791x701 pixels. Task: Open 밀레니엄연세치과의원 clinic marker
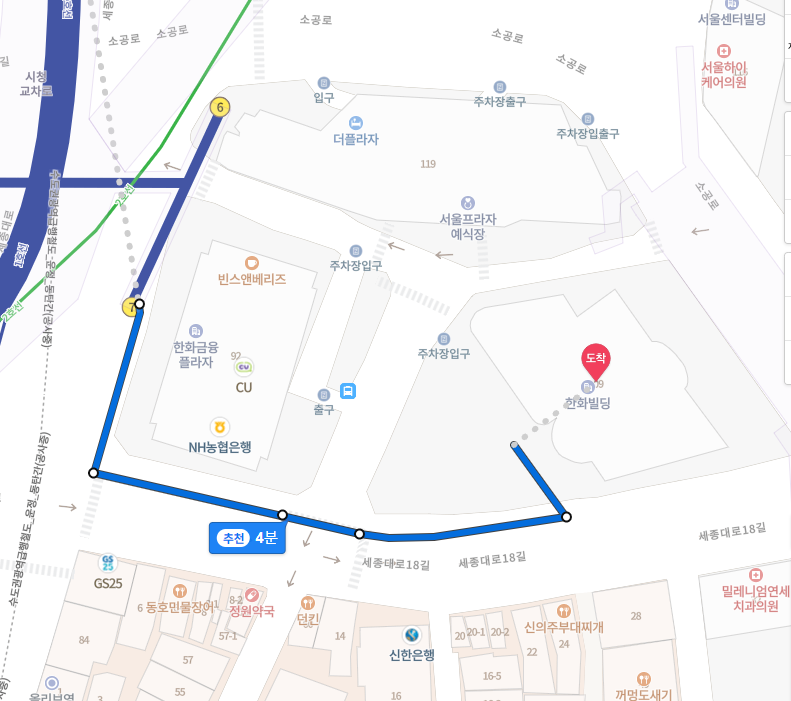(x=756, y=576)
